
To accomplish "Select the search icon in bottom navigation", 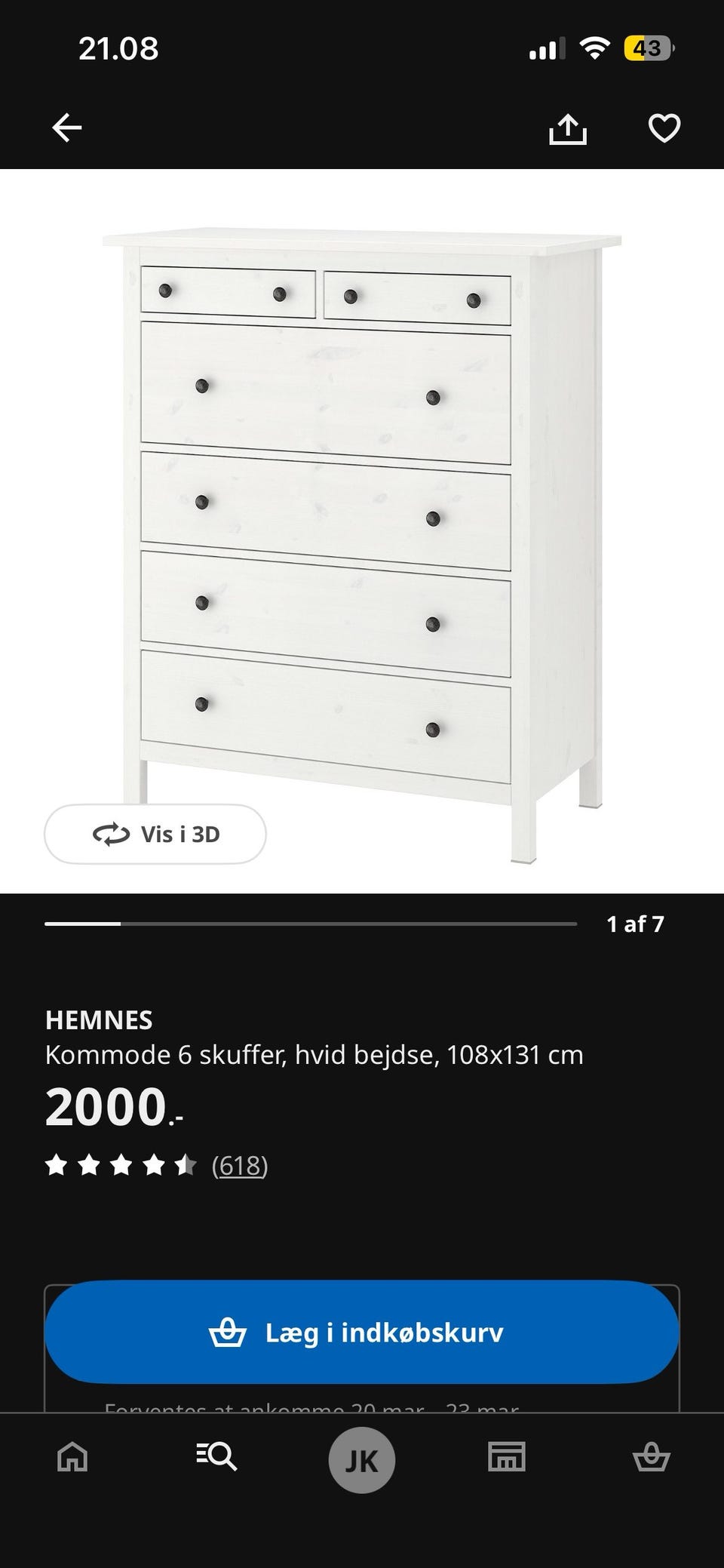I will (x=216, y=1457).
